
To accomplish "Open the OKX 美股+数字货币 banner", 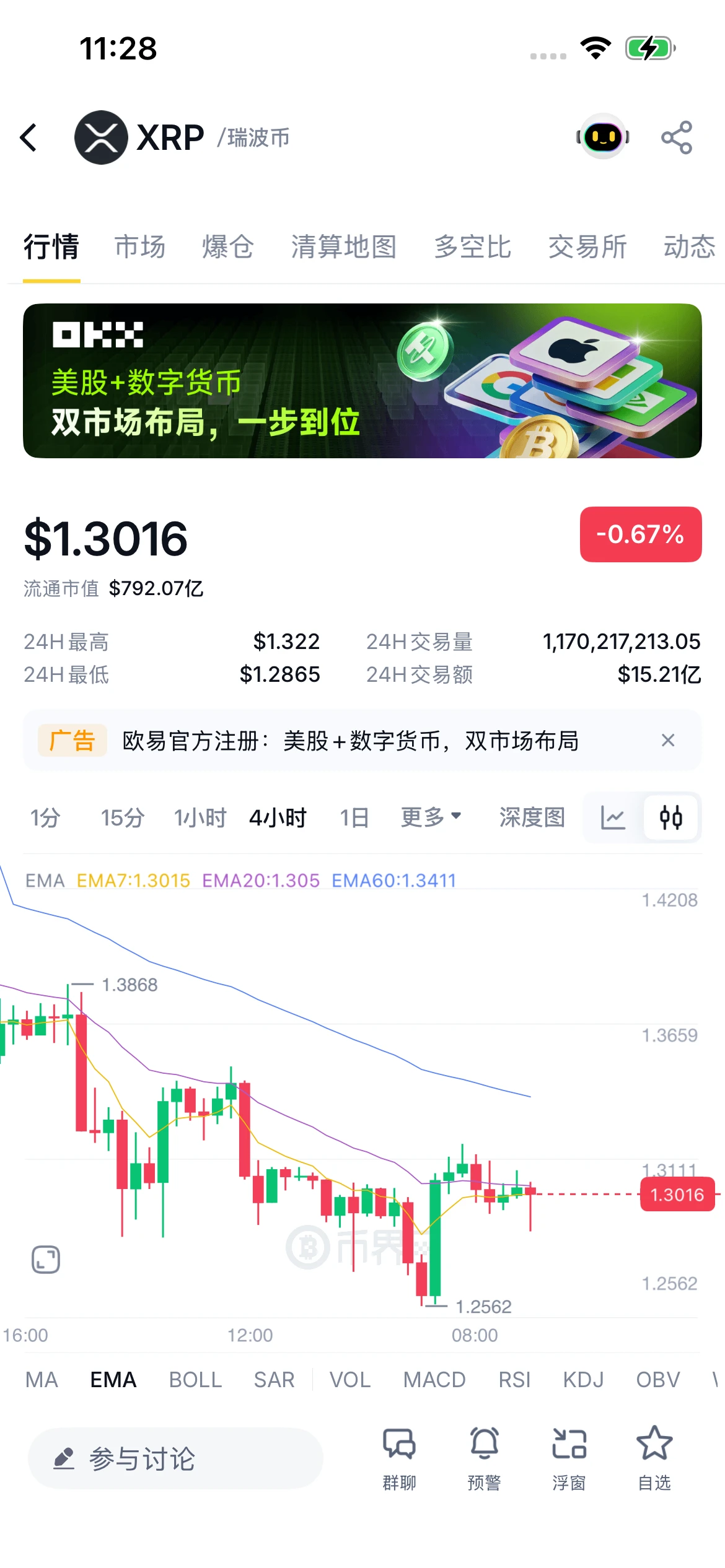I will pos(362,381).
